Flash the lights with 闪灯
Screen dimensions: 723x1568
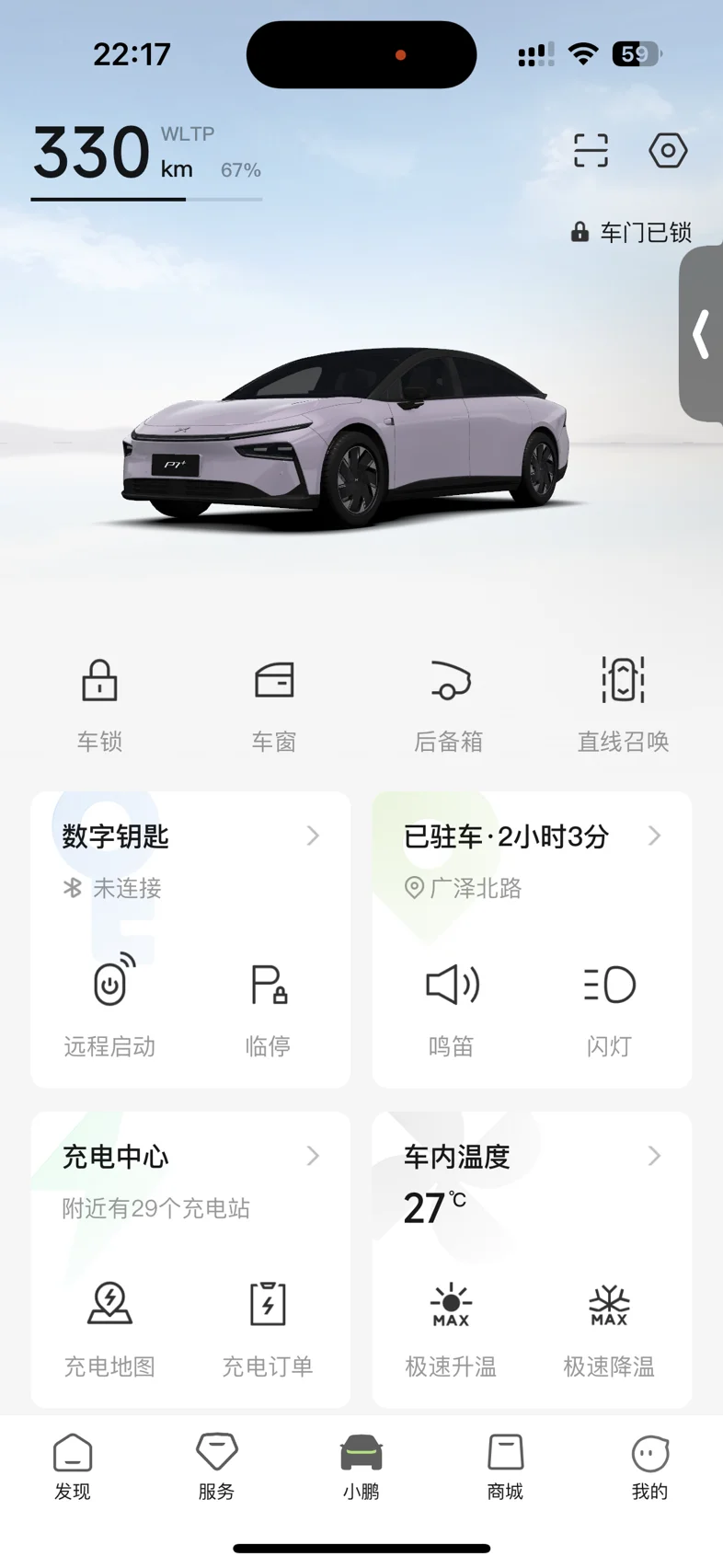click(609, 1007)
